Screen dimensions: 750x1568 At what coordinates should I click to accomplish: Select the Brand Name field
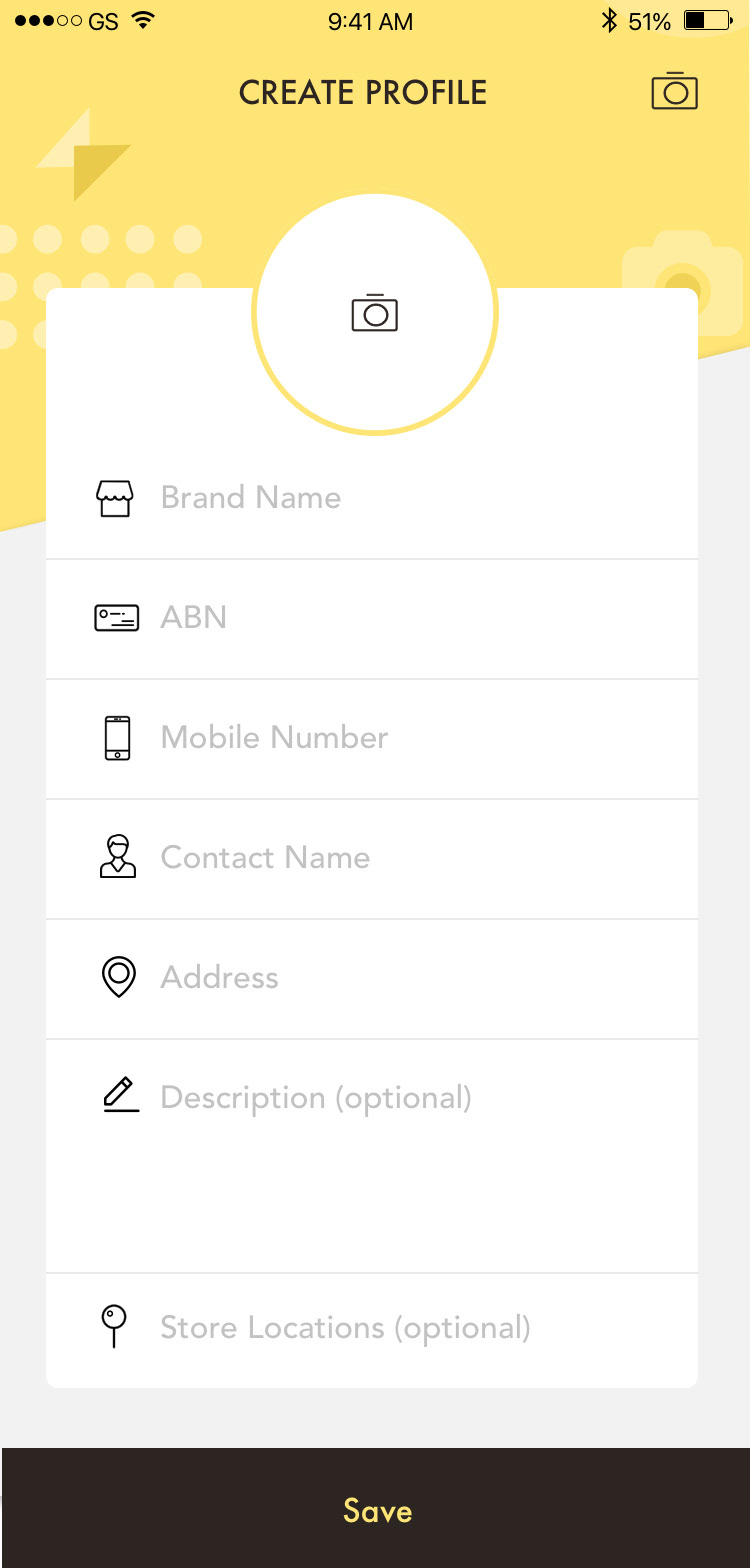[x=372, y=498]
